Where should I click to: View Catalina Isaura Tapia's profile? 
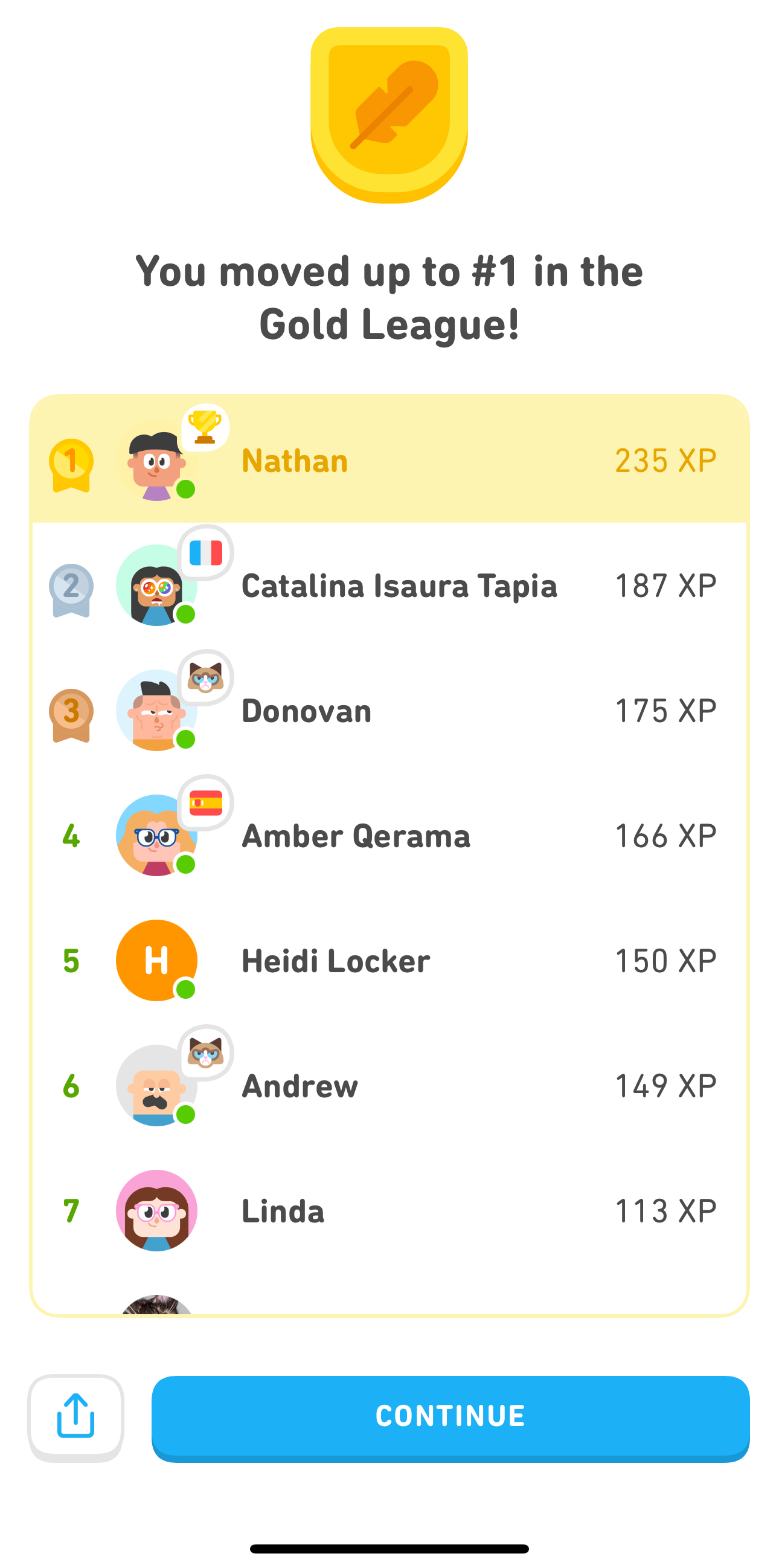click(389, 585)
